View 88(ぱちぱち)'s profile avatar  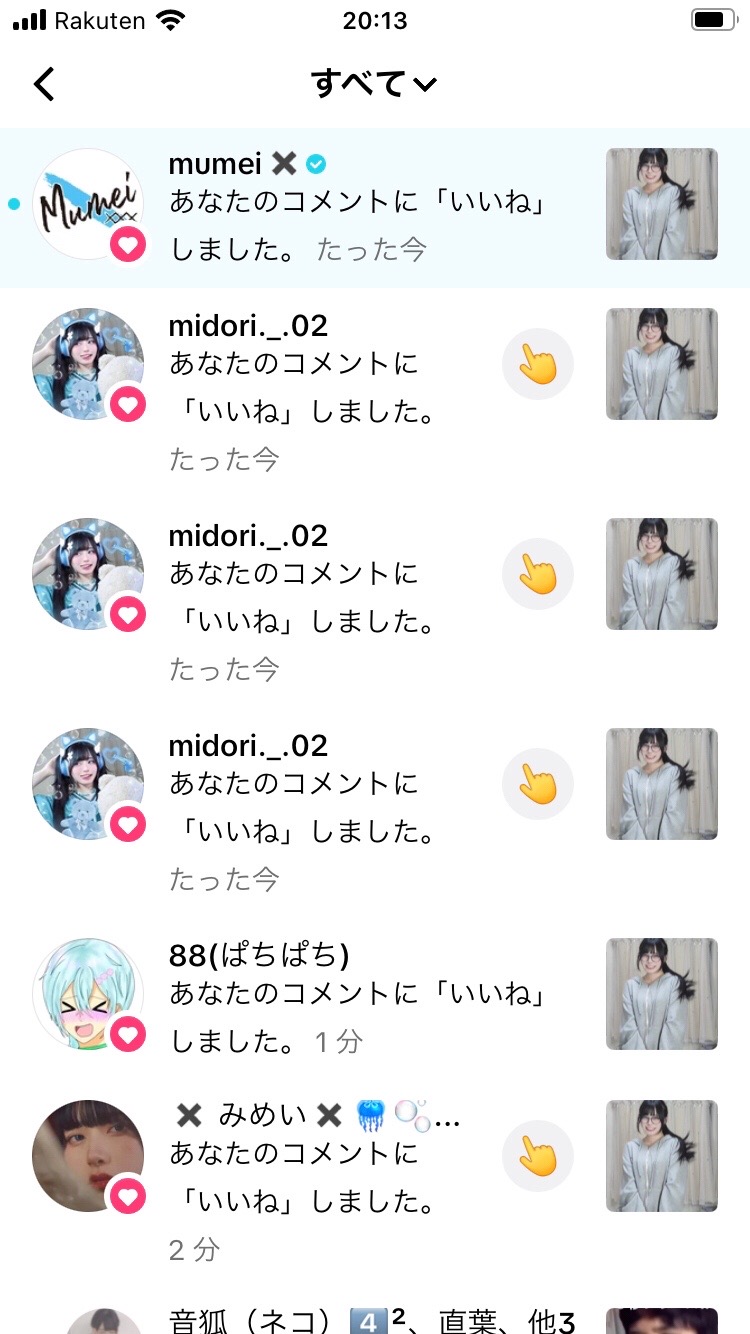(88, 994)
